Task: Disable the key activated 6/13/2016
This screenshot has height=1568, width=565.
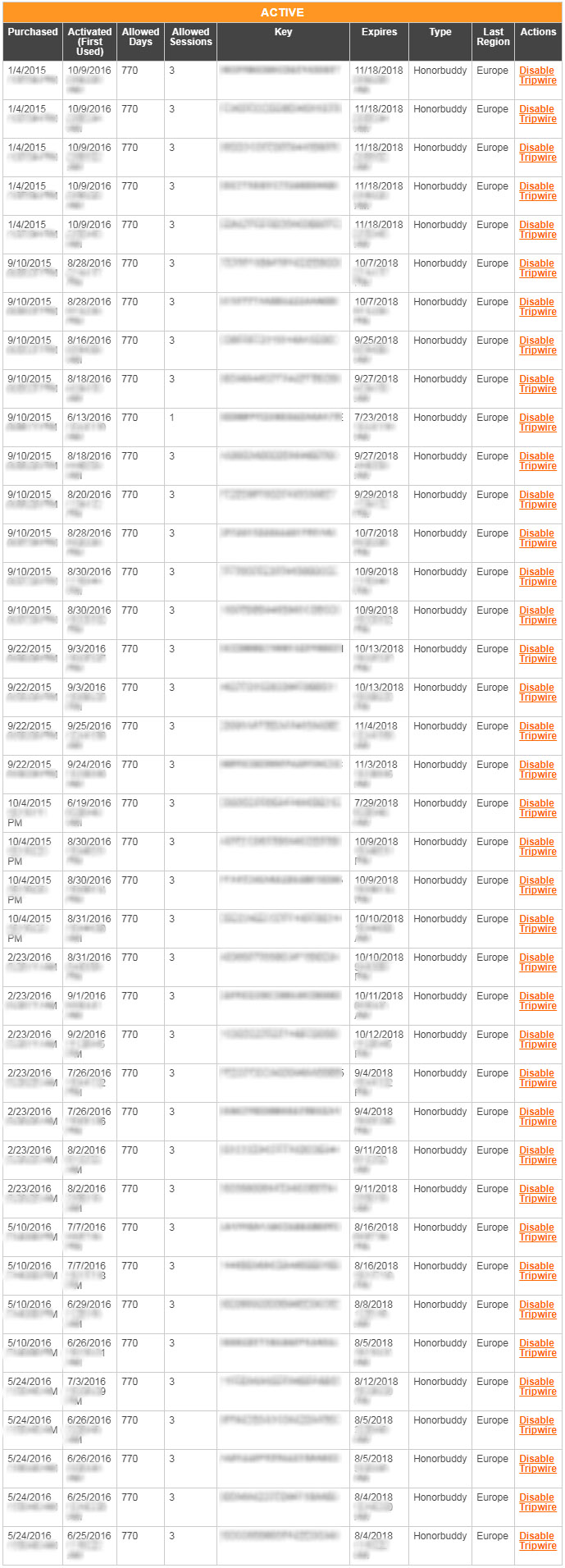Action: pyautogui.click(x=536, y=418)
